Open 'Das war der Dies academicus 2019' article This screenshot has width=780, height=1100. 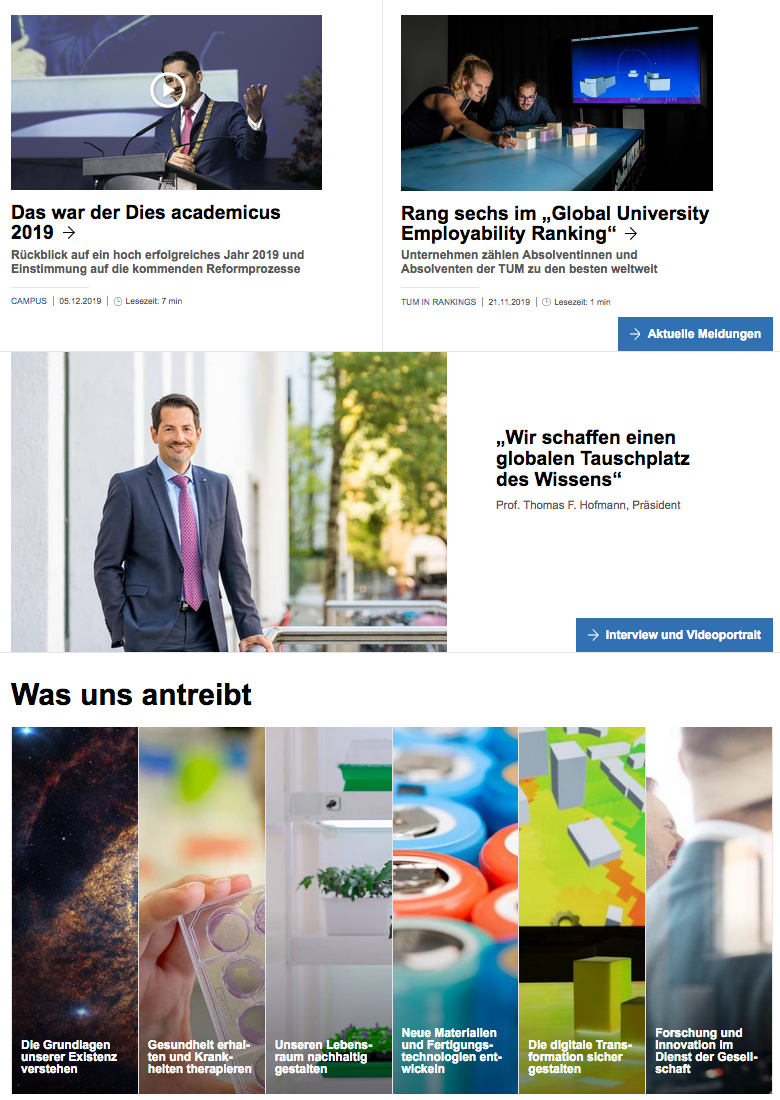(x=145, y=222)
